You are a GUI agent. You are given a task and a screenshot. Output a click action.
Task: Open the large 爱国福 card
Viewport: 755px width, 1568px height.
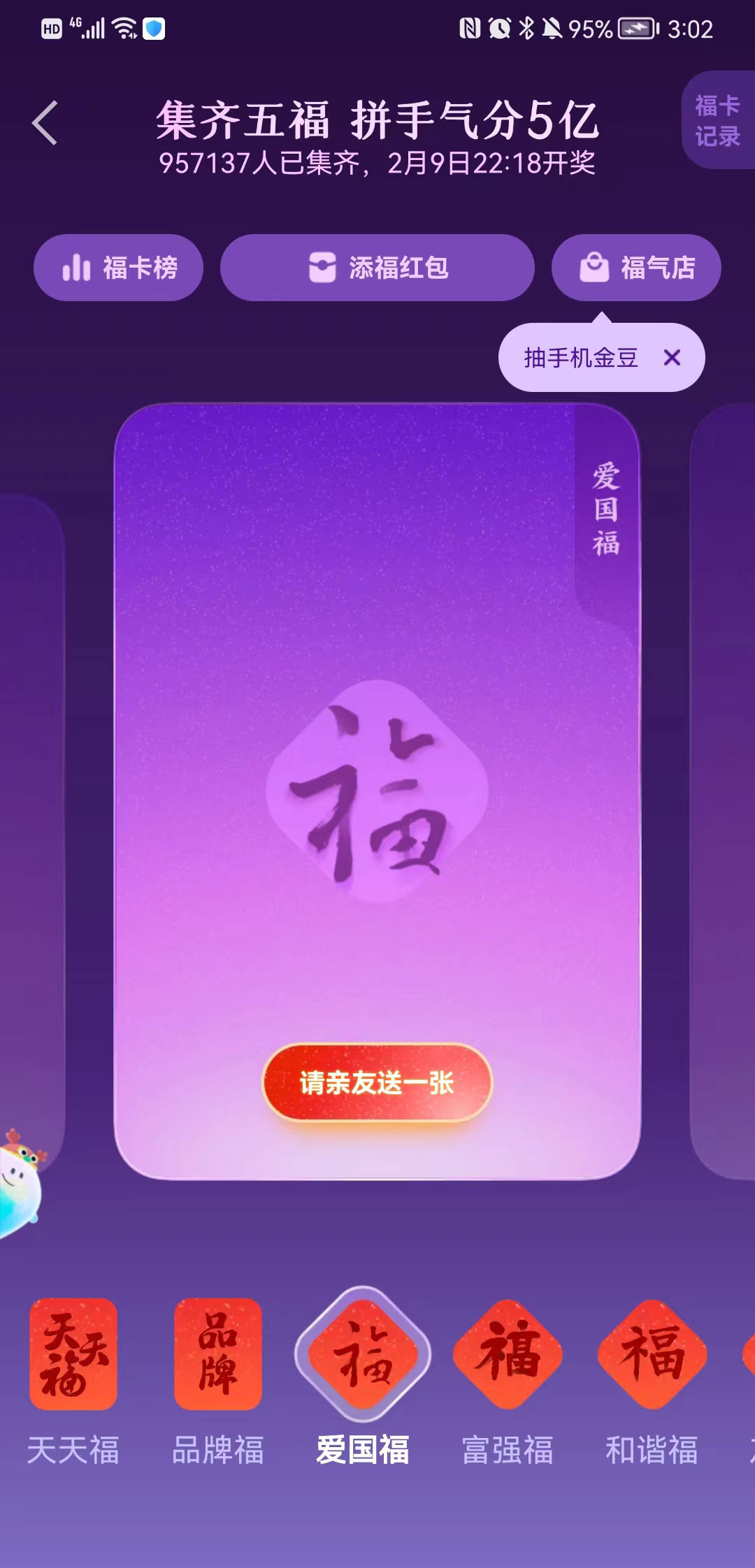pyautogui.click(x=377, y=790)
